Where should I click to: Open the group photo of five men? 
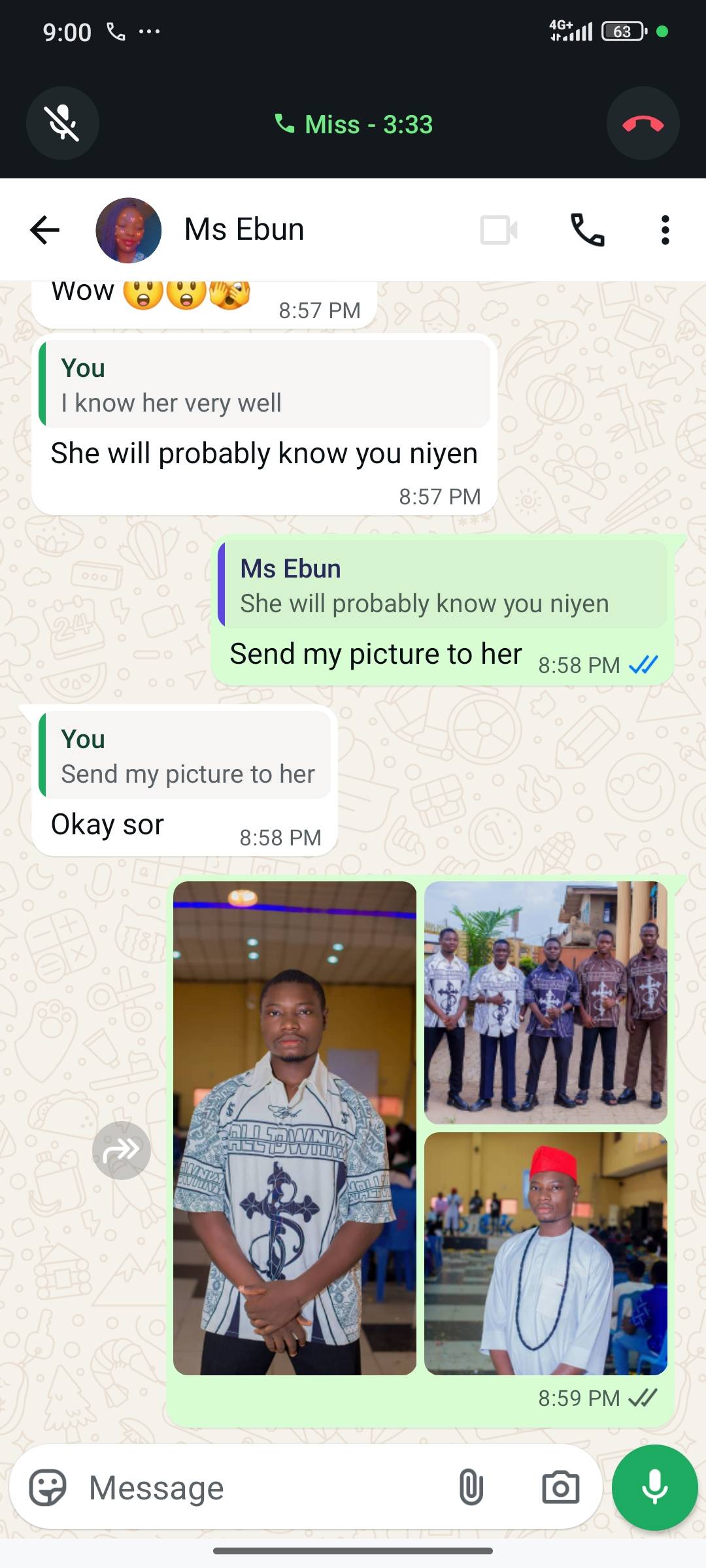click(546, 1002)
